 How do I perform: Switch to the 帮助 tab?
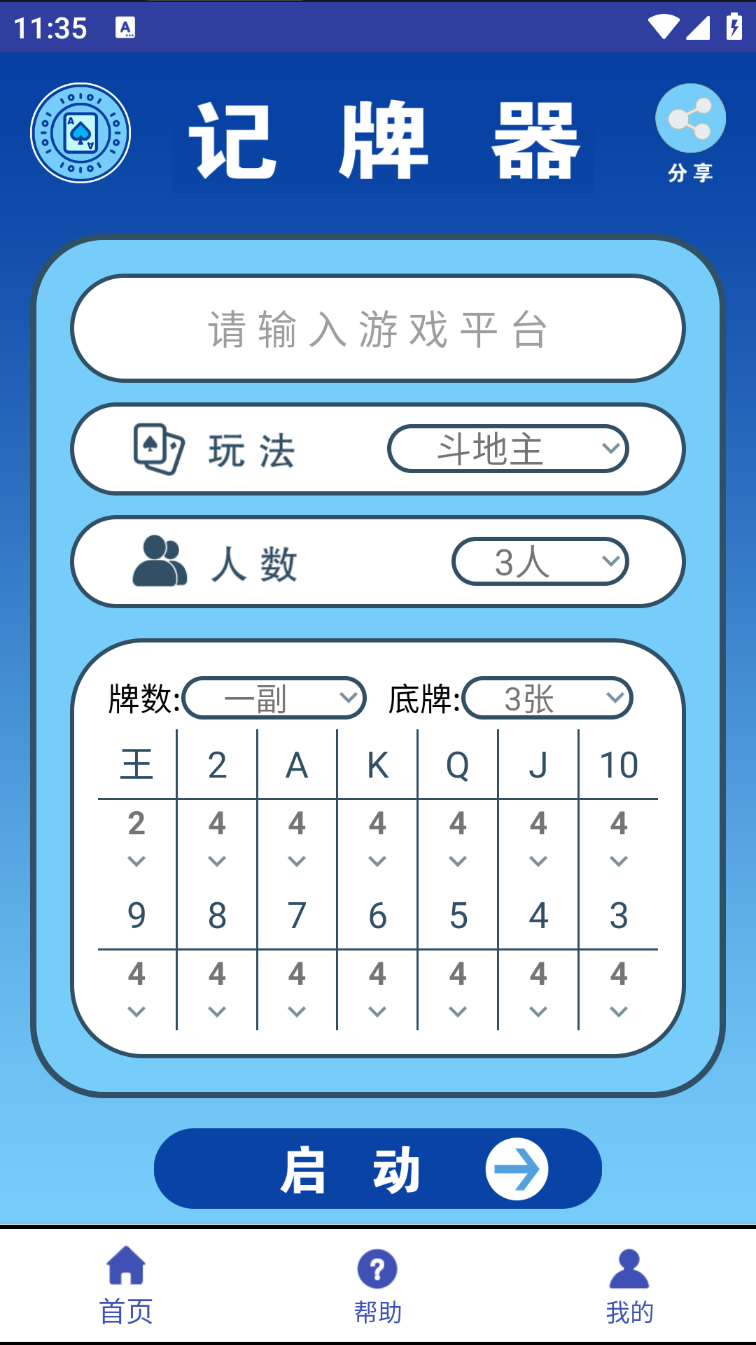[x=377, y=1285]
